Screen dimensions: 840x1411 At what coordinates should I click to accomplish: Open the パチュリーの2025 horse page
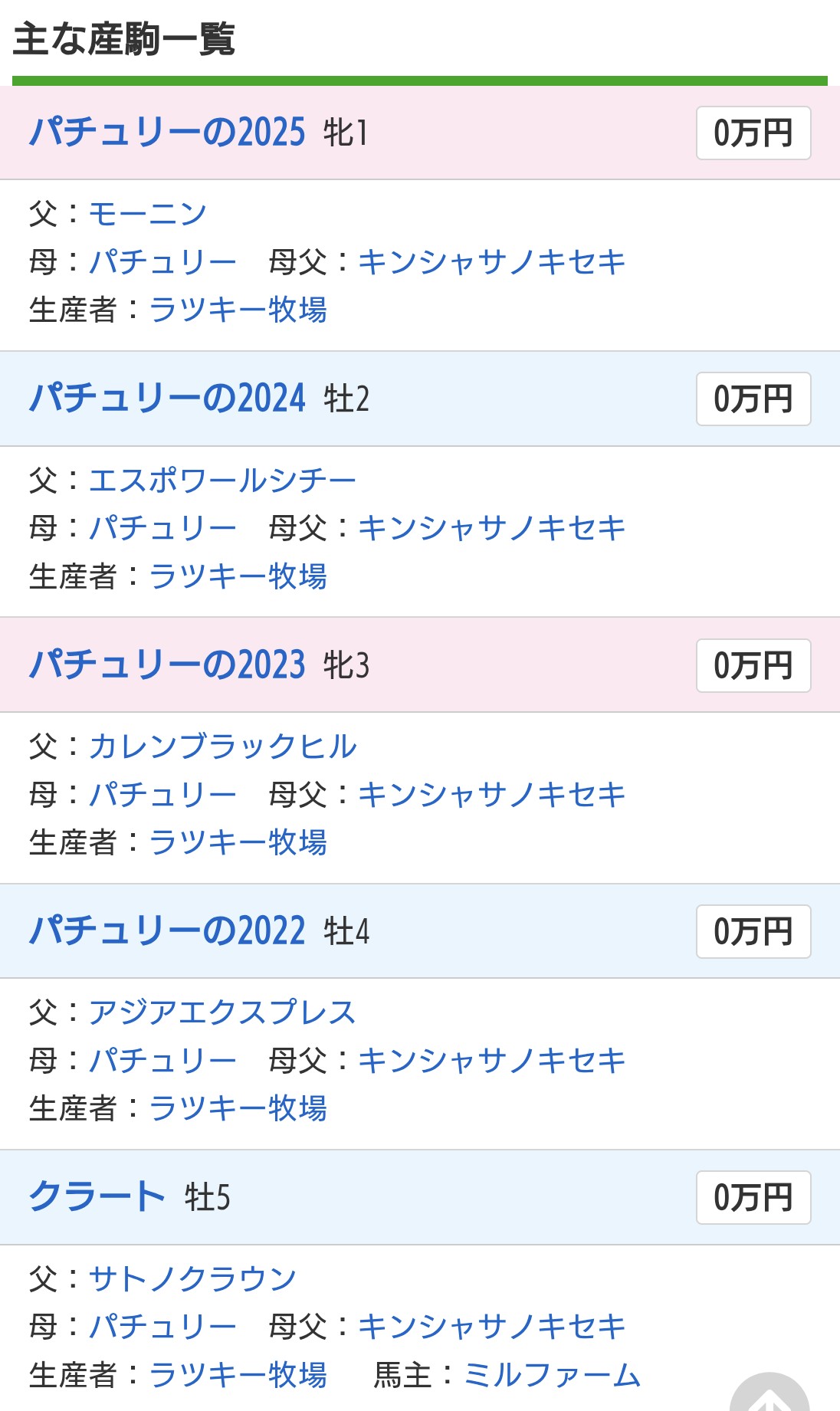(167, 133)
